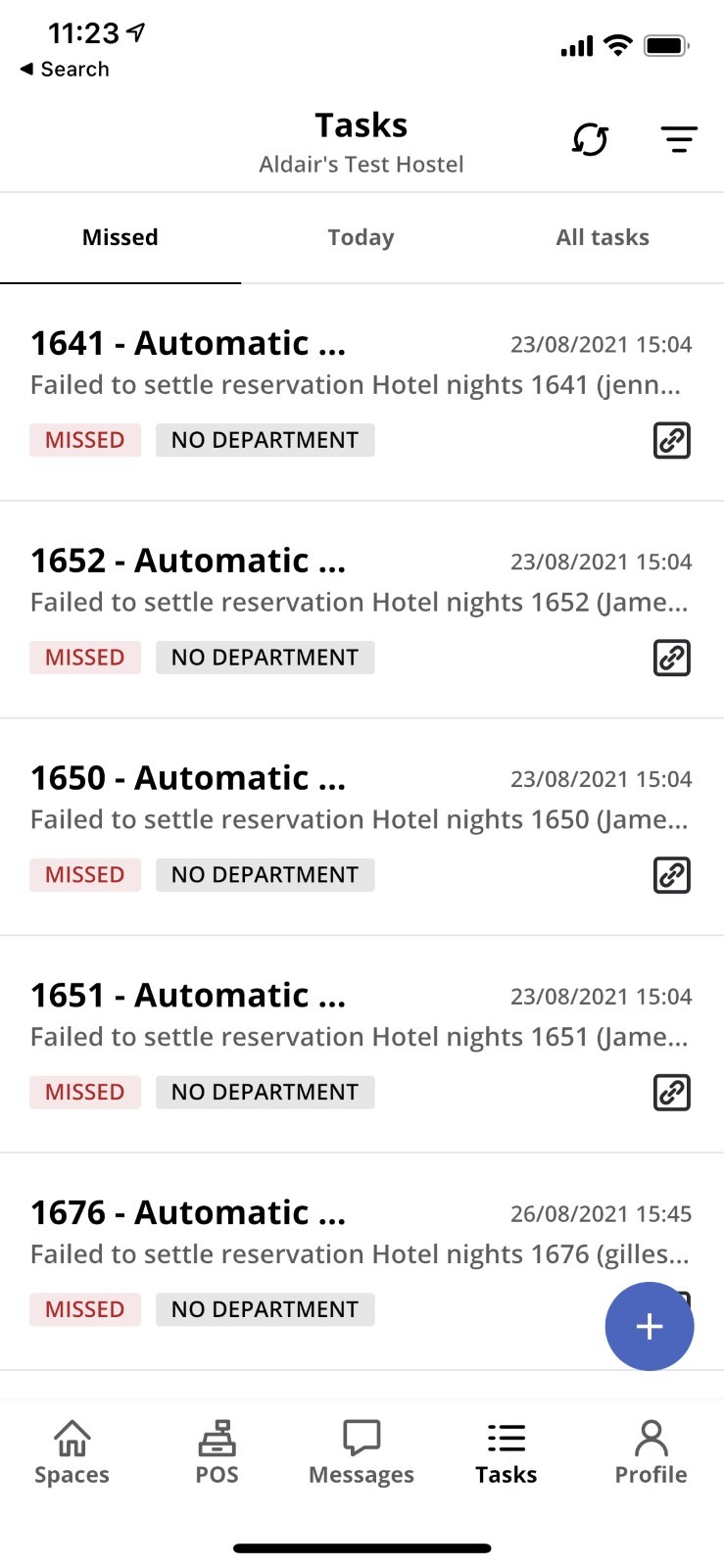
Task: Go to the Profile tab
Action: pyautogui.click(x=651, y=1453)
